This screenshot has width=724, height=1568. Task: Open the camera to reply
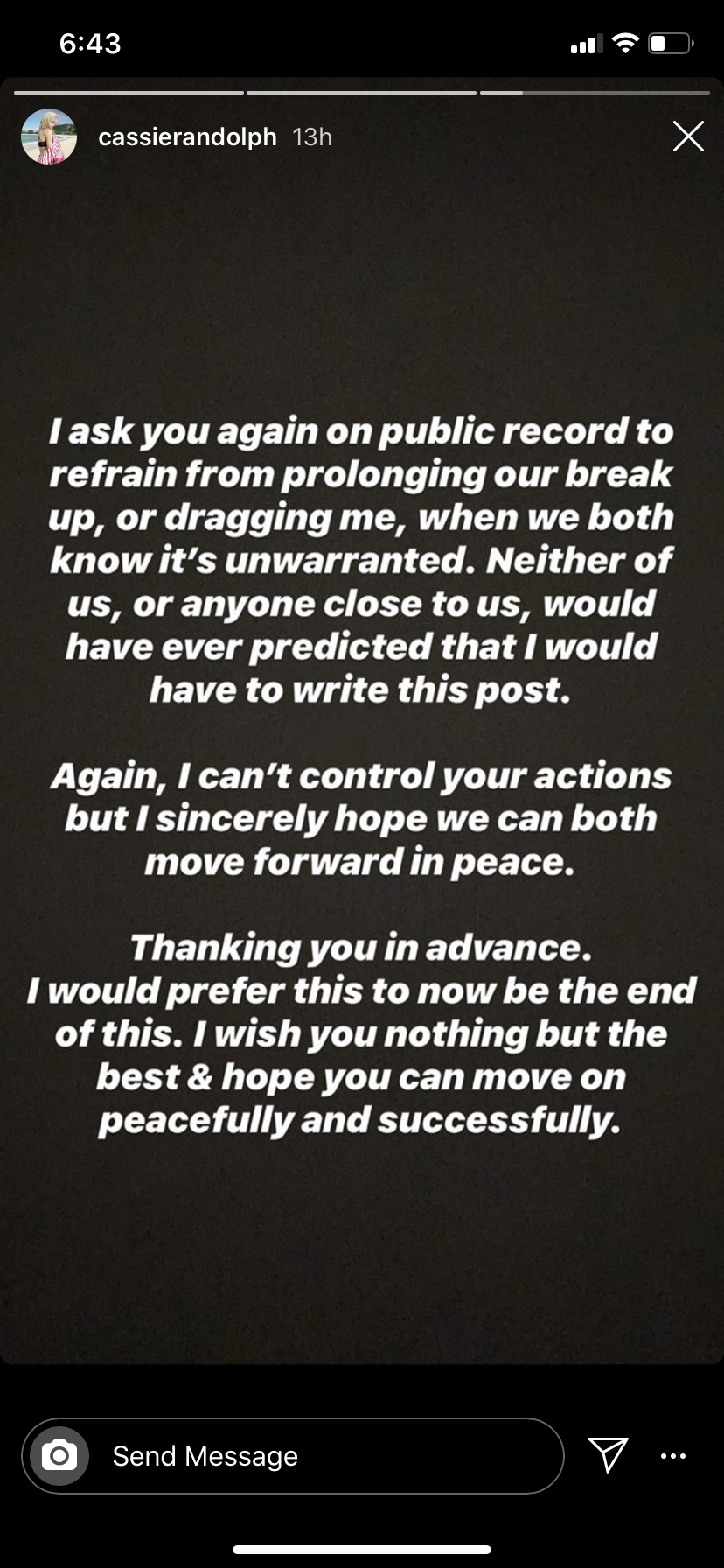[x=59, y=1456]
